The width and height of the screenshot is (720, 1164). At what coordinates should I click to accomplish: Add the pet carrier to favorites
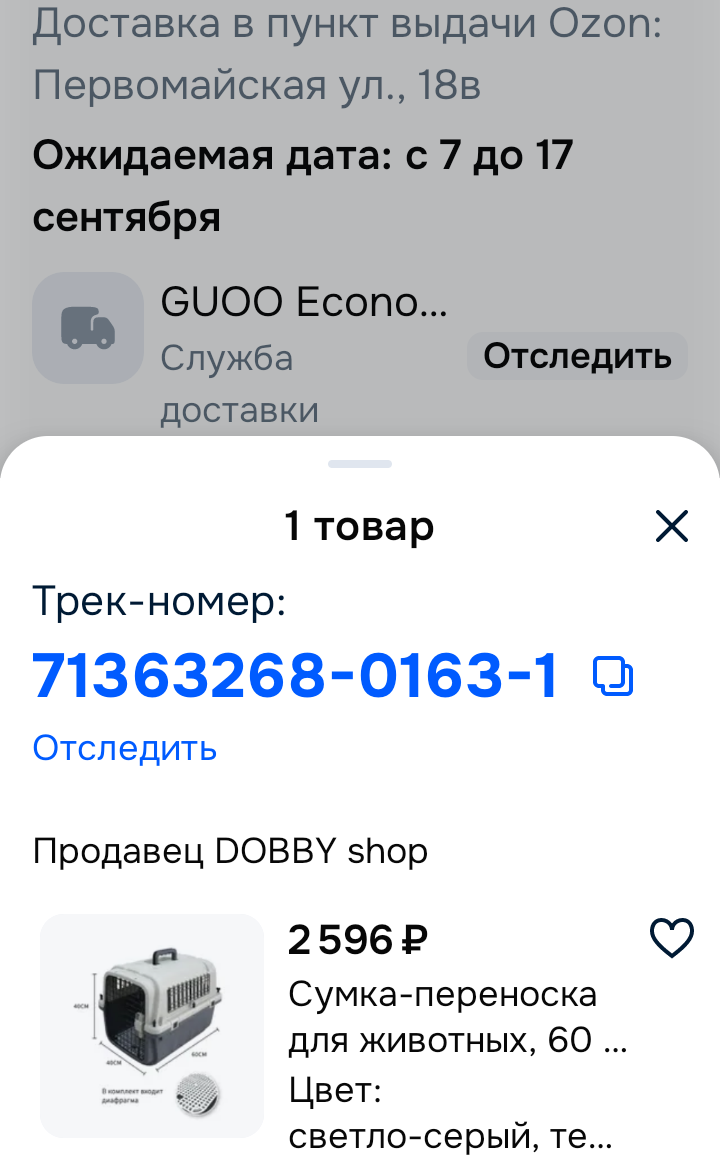point(672,938)
